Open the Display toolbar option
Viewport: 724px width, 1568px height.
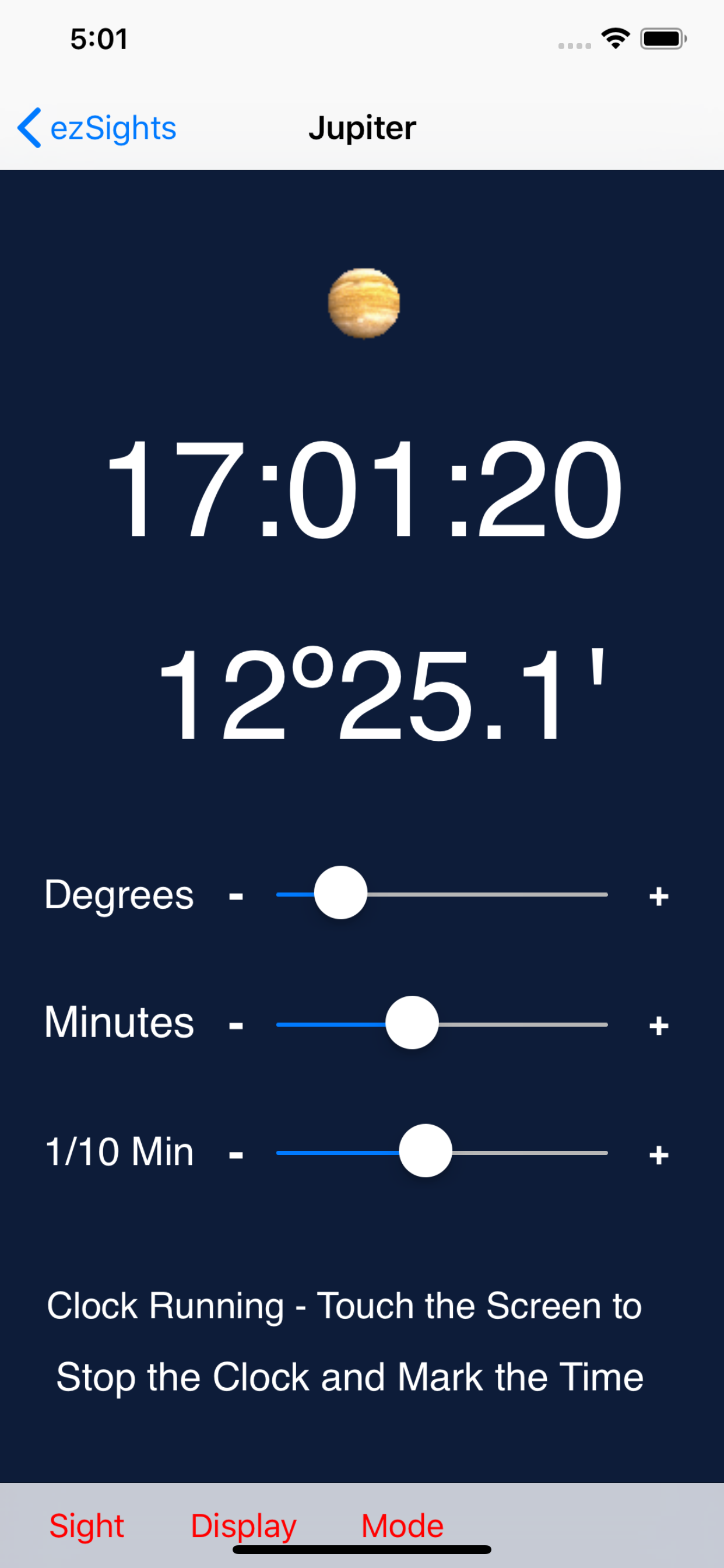pyautogui.click(x=243, y=1525)
